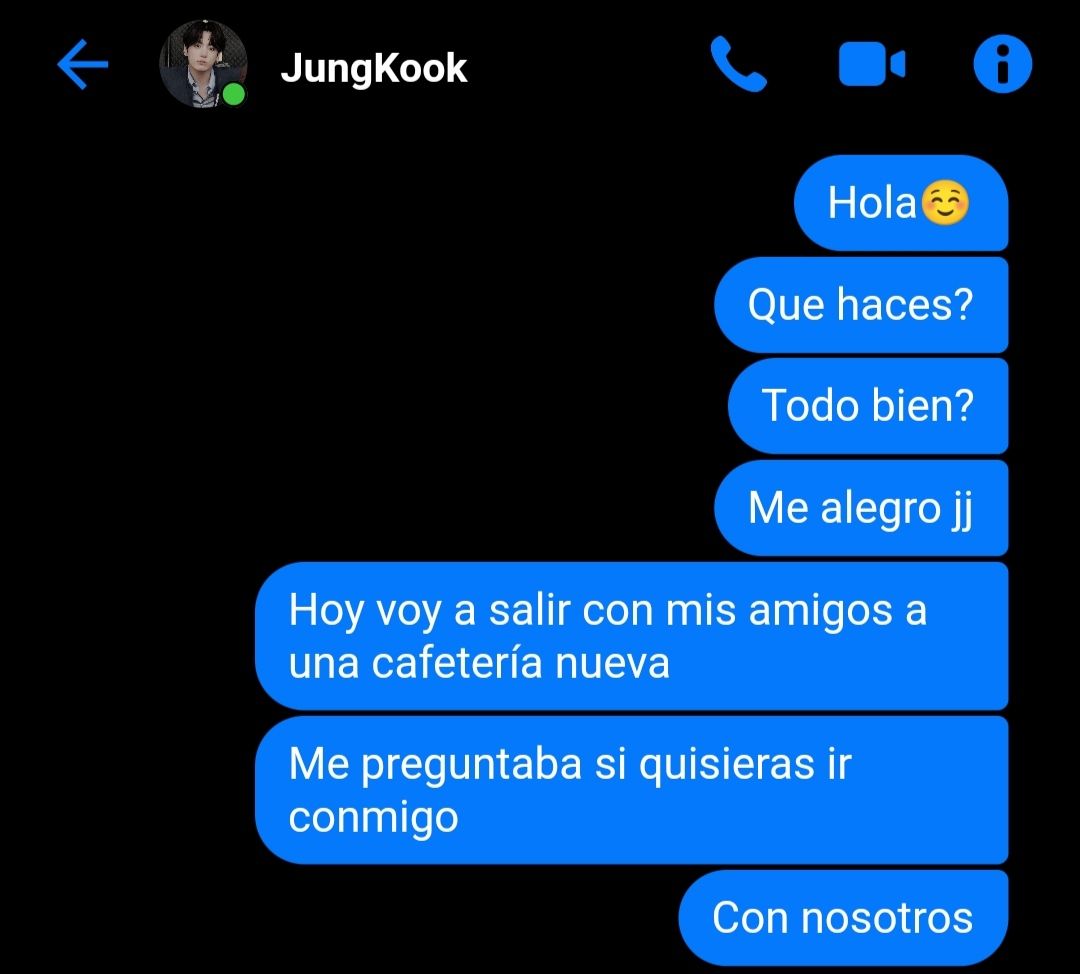Start a voice call with JungKook

tap(738, 66)
